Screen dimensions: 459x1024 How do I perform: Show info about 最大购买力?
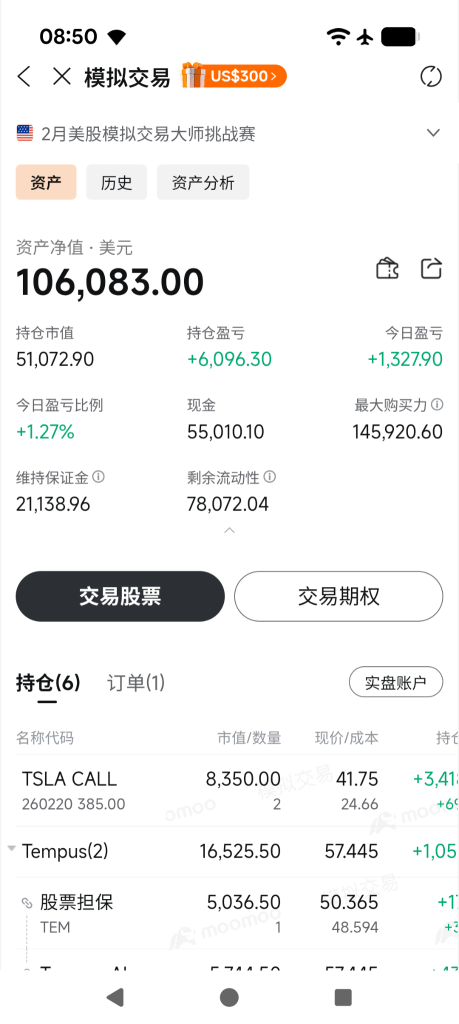(x=437, y=405)
